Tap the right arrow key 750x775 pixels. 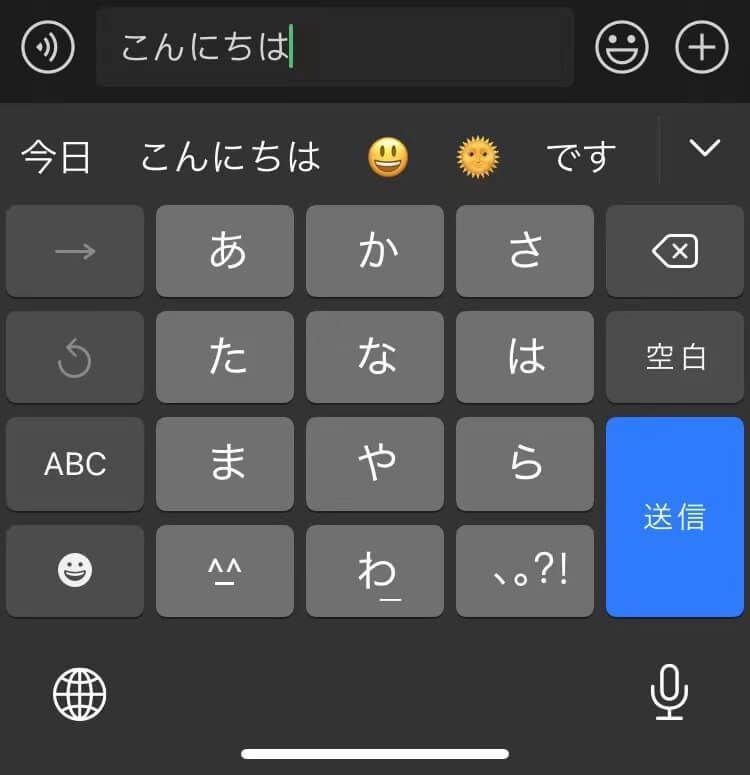pyautogui.click(x=75, y=252)
